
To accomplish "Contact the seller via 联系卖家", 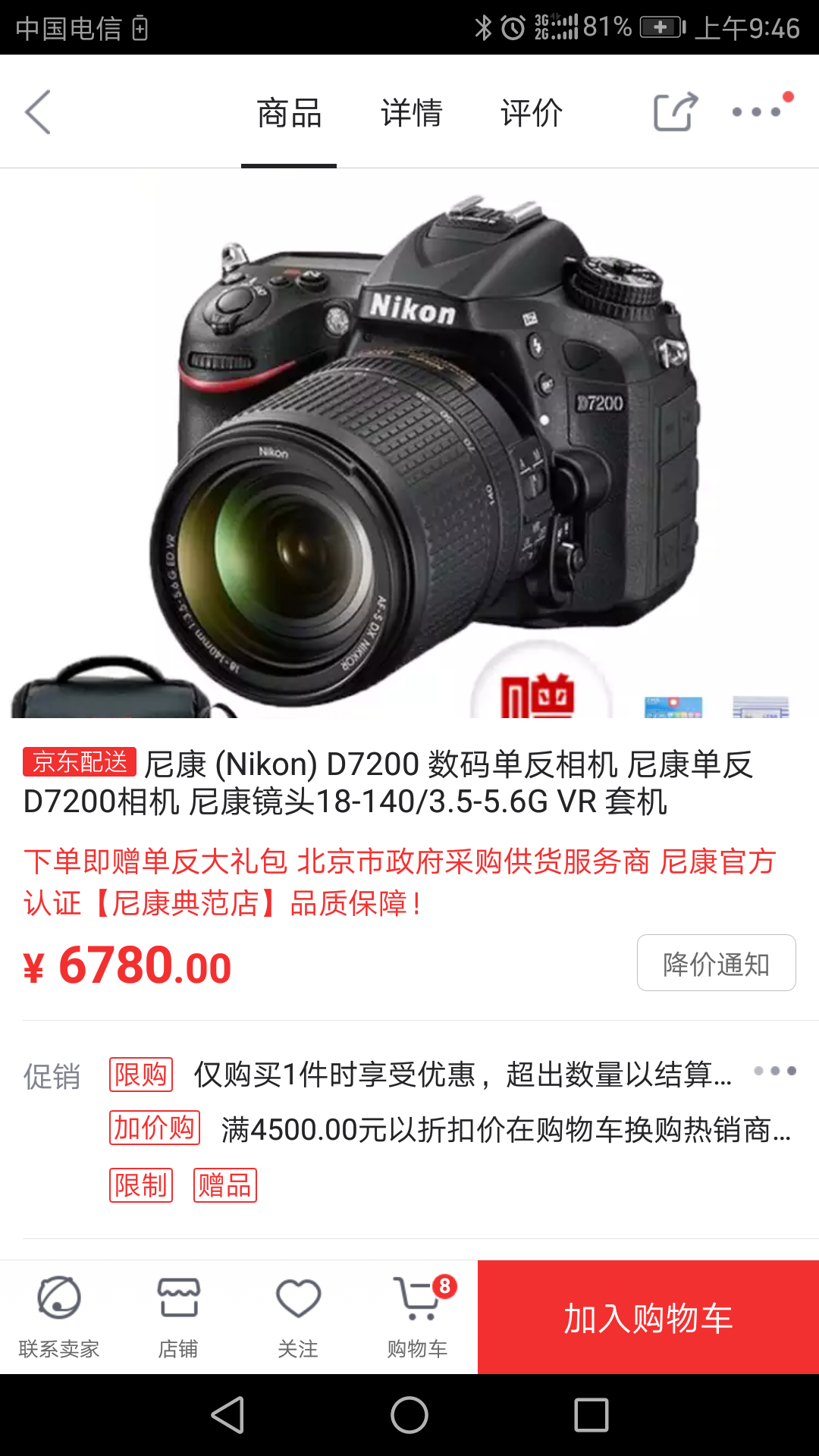I will click(x=59, y=1317).
